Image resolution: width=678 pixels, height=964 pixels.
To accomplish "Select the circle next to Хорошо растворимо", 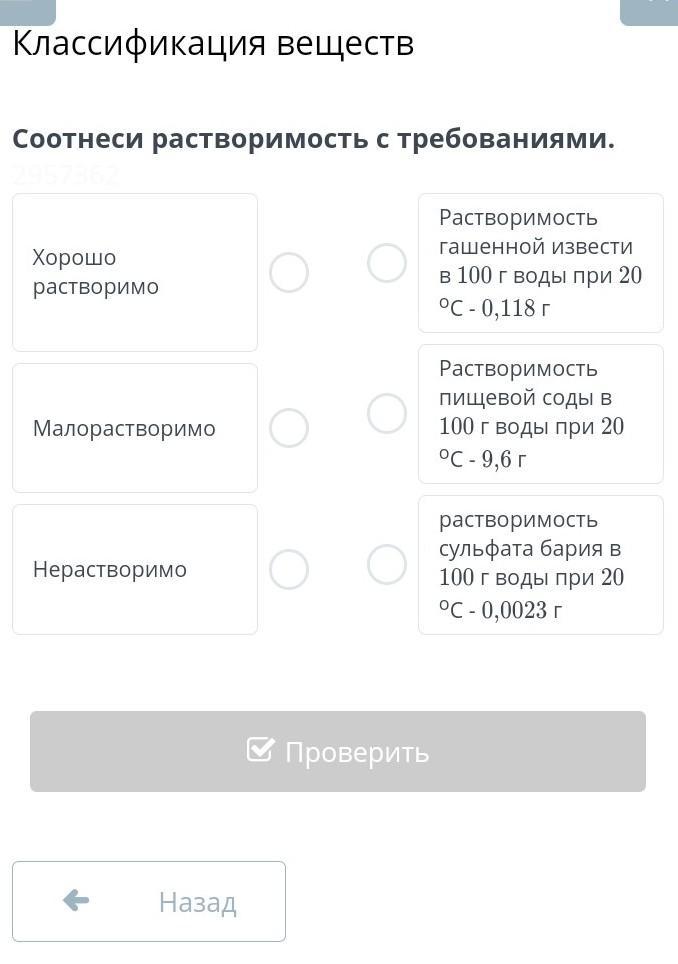I will tap(289, 272).
